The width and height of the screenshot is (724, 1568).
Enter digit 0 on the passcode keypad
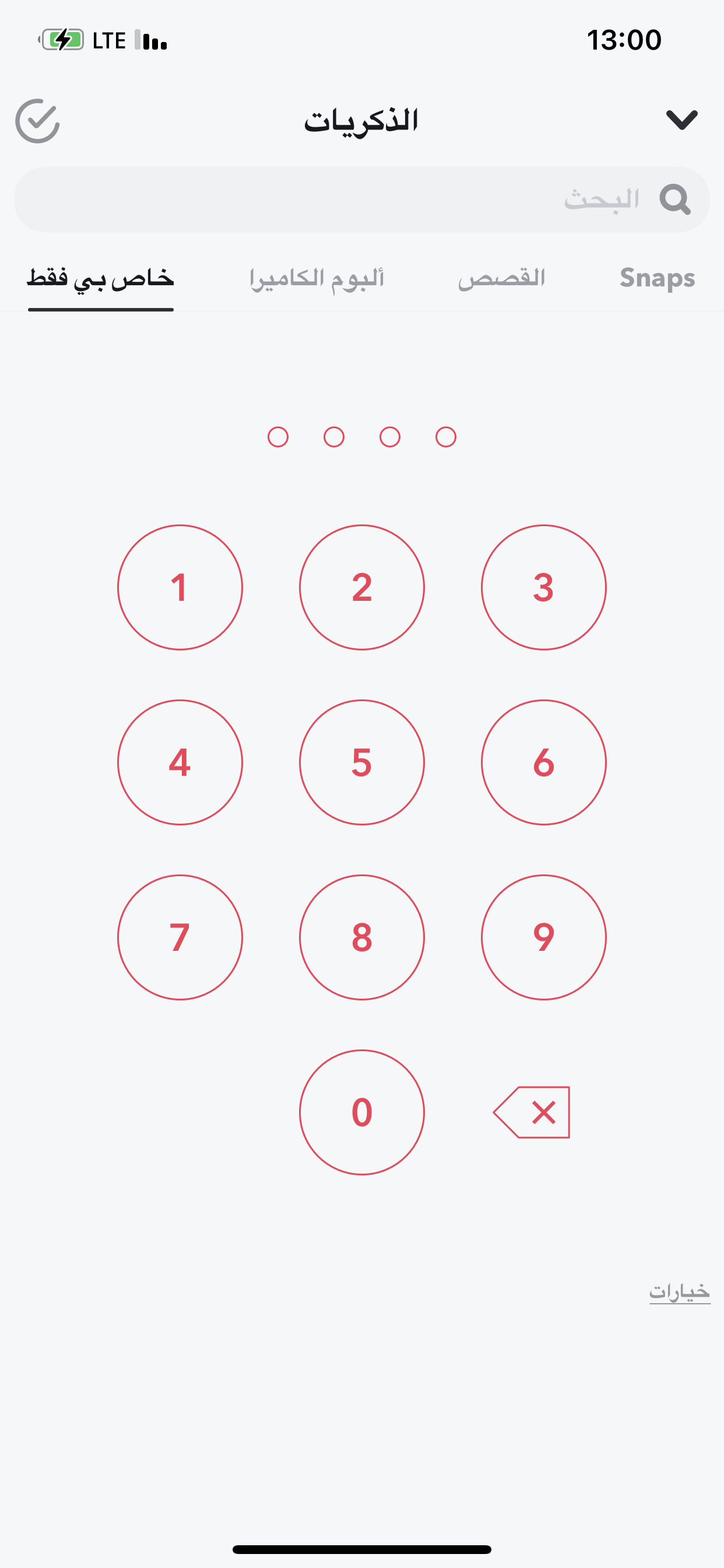[x=362, y=1112]
